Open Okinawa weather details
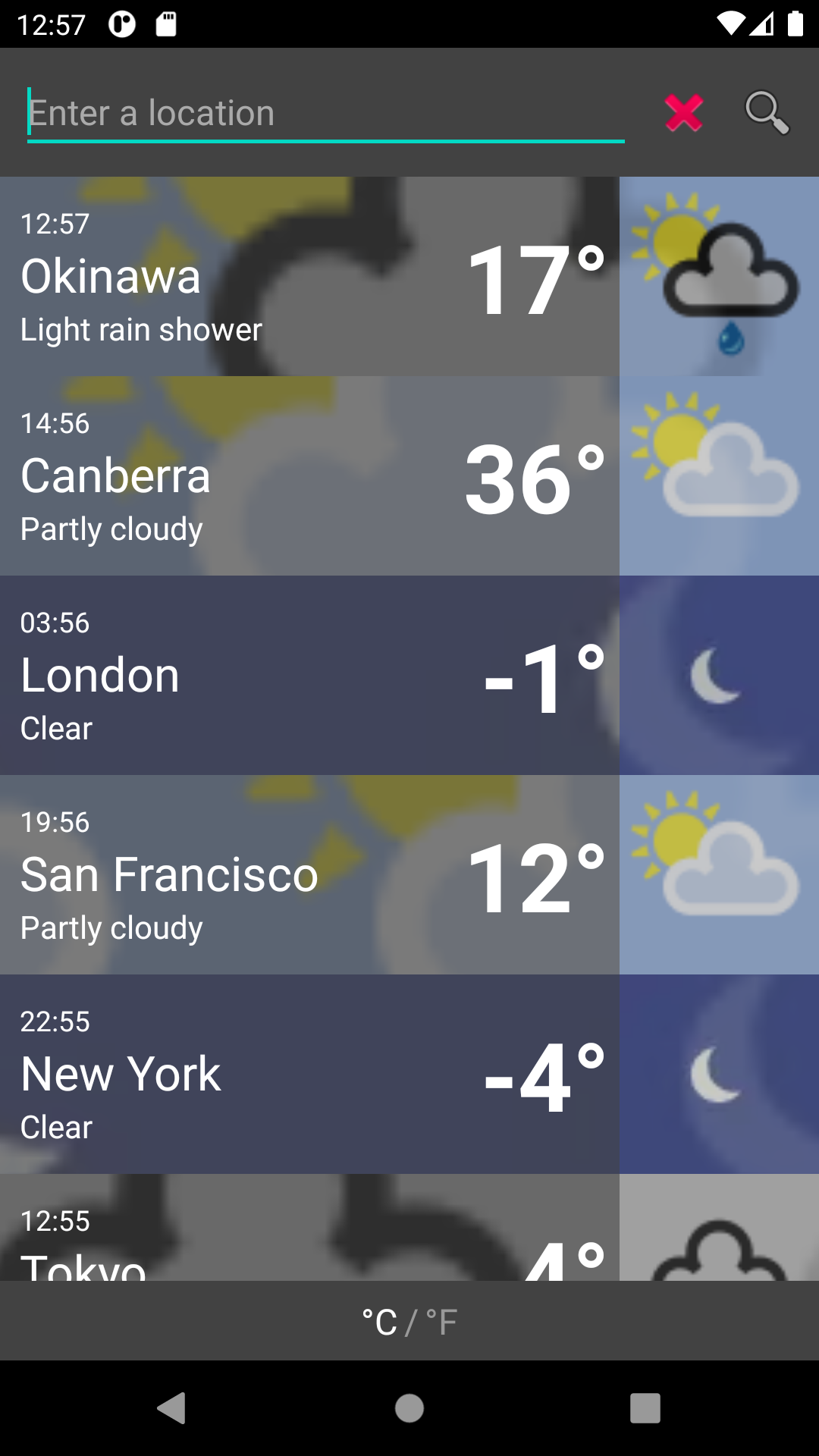This screenshot has width=819, height=1456. 409,277
